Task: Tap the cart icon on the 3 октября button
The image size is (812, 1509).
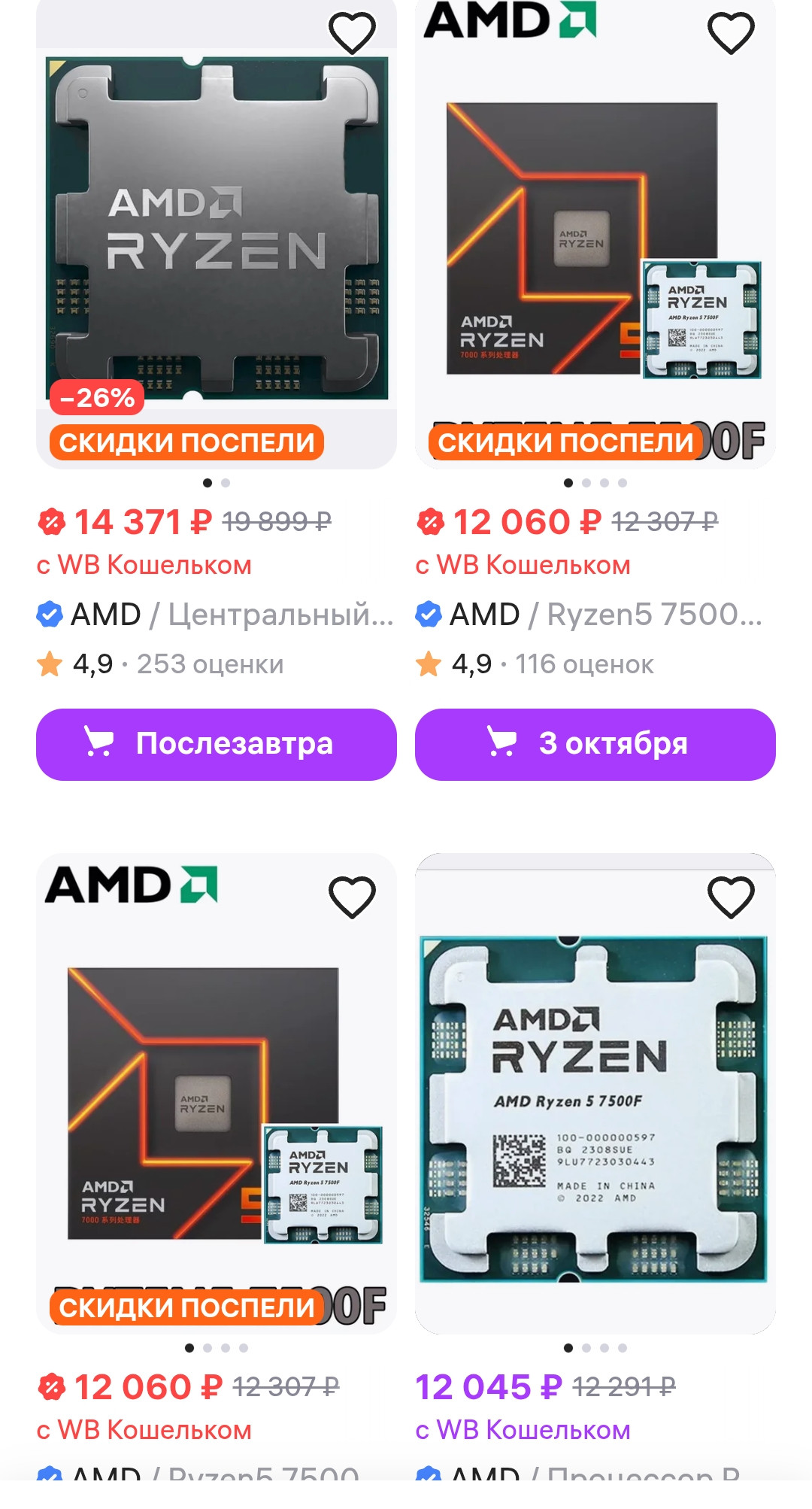Action: pos(502,743)
